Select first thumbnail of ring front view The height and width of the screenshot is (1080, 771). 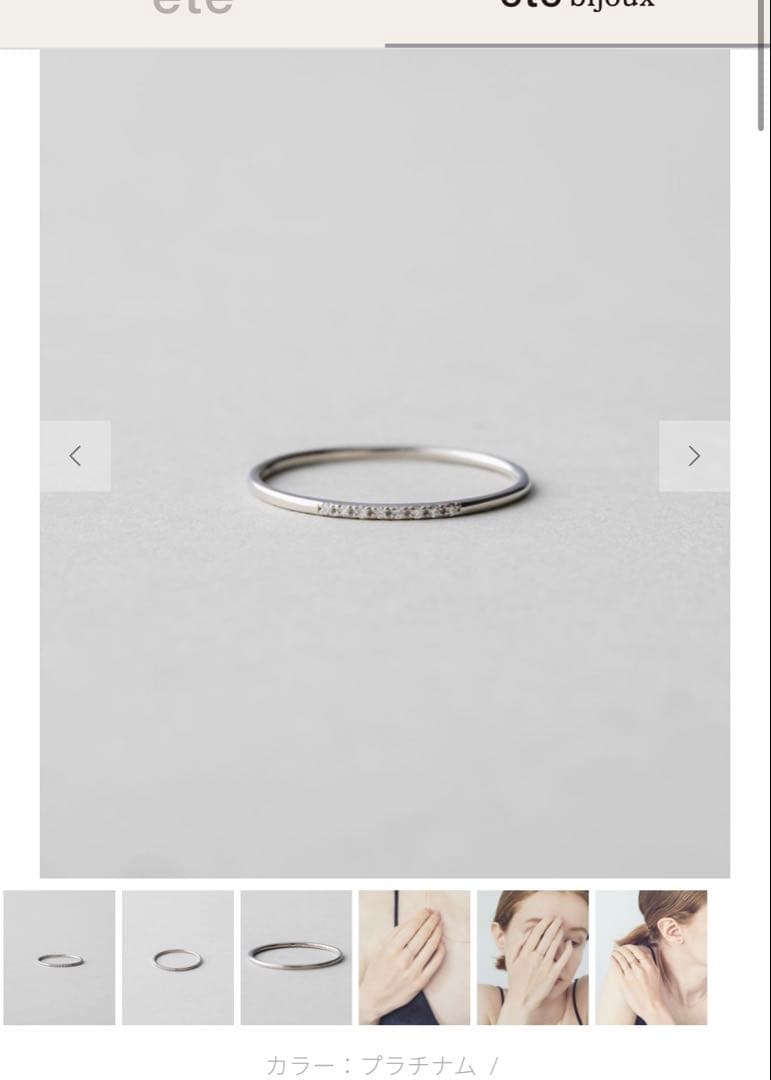pos(59,958)
